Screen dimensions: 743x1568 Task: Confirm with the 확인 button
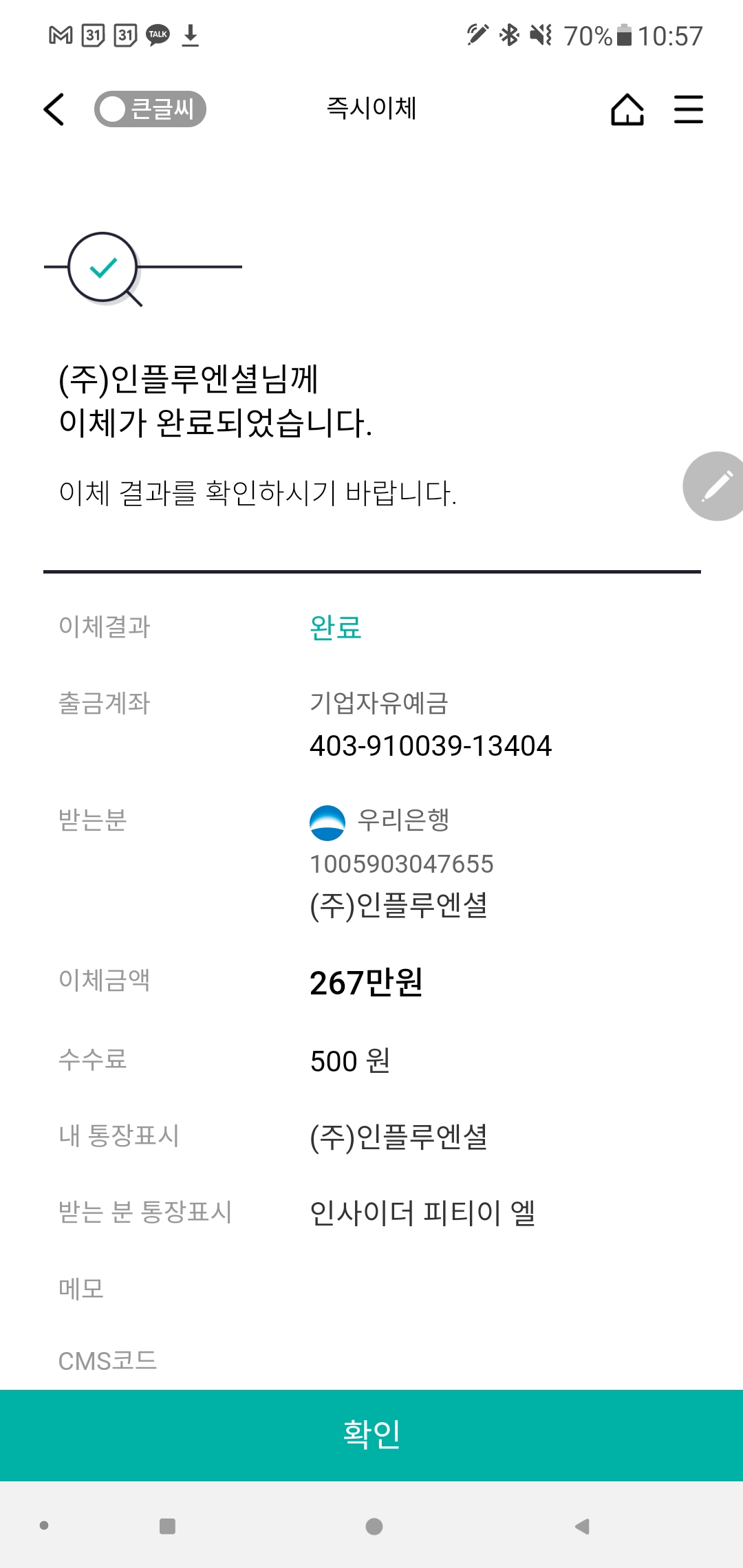(371, 1435)
